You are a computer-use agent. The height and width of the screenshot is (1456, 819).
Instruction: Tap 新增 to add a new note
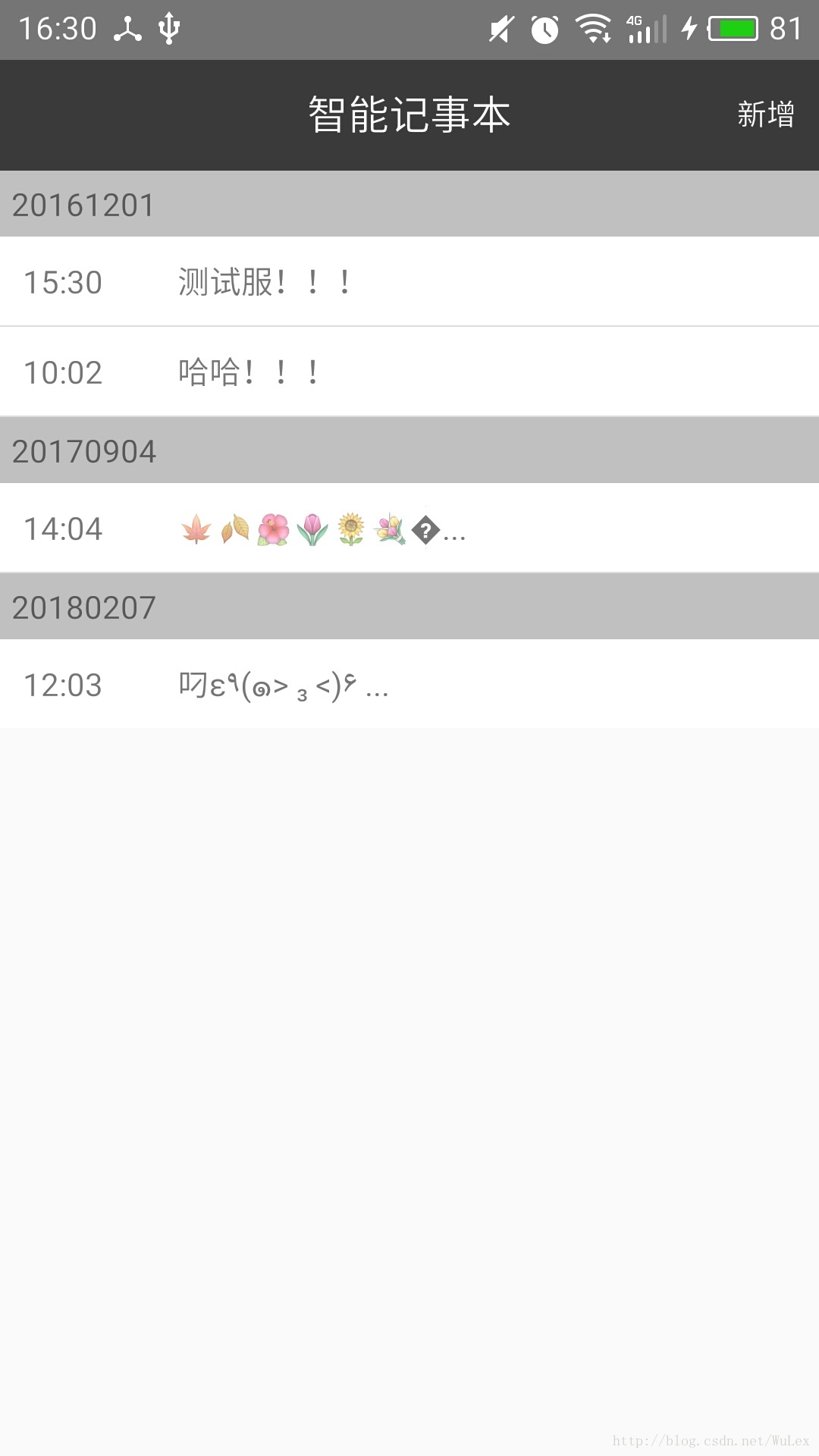point(765,115)
